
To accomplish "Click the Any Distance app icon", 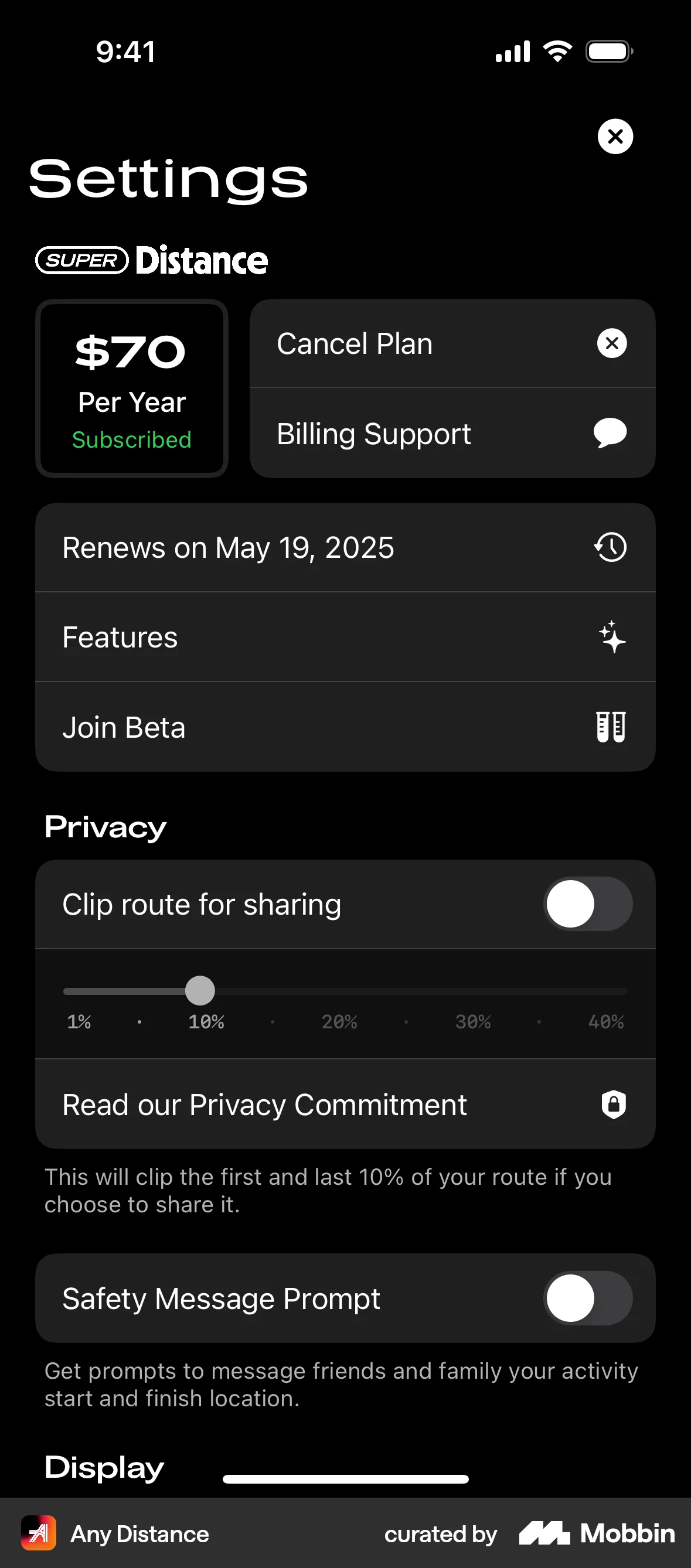I will [38, 1534].
